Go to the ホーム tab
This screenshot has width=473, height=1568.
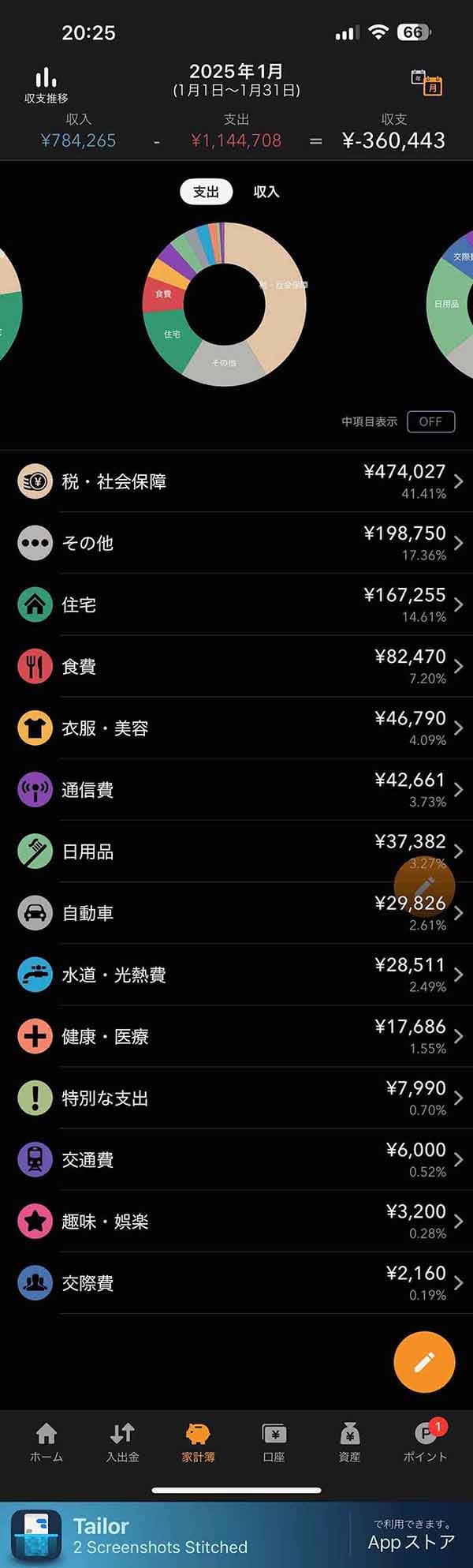(47, 1442)
